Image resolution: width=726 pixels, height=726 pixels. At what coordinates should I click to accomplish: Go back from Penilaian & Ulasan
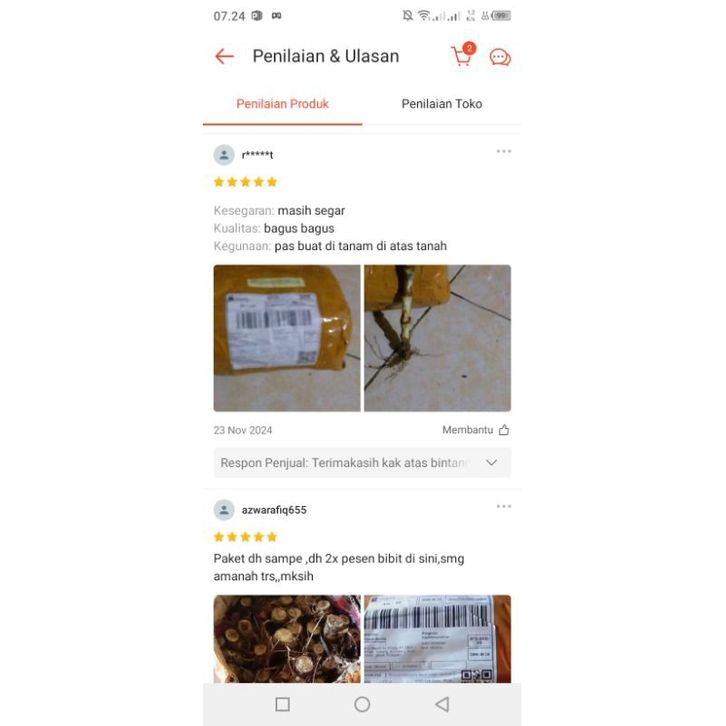[224, 57]
